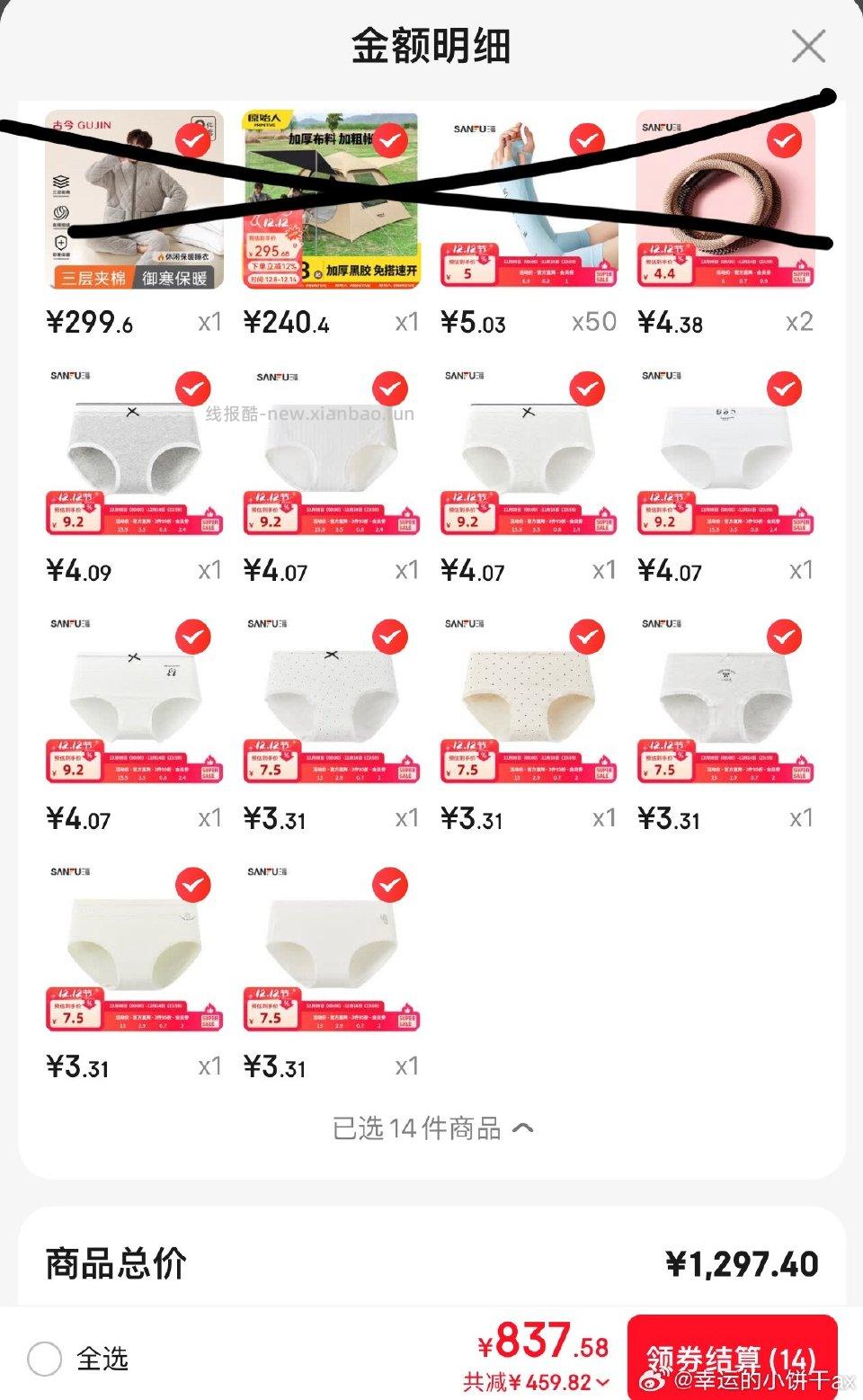
Task: Tap 领券结算(14) to check out
Action: pos(732,1357)
